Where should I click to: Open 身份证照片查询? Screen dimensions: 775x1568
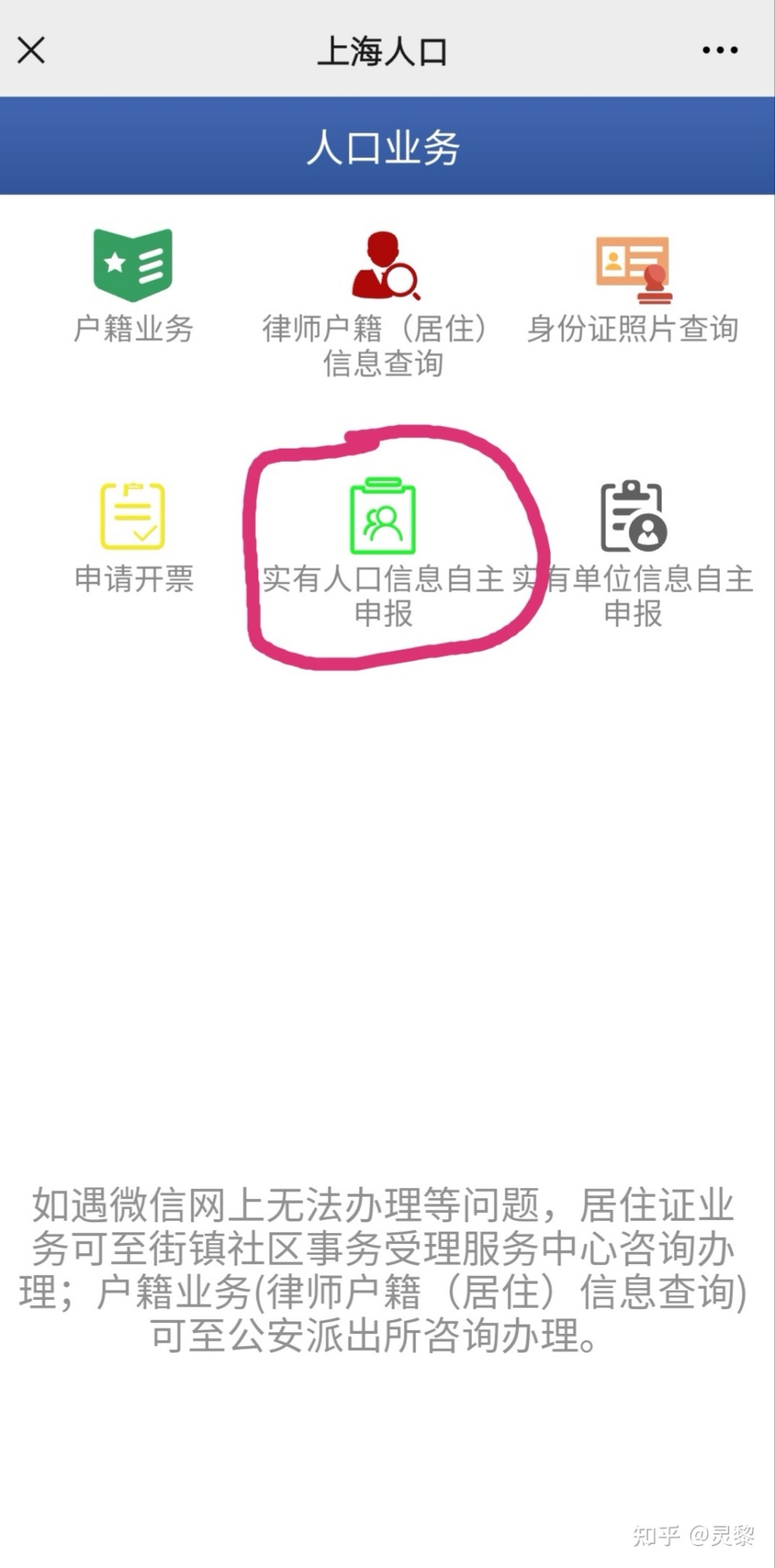coord(632,288)
